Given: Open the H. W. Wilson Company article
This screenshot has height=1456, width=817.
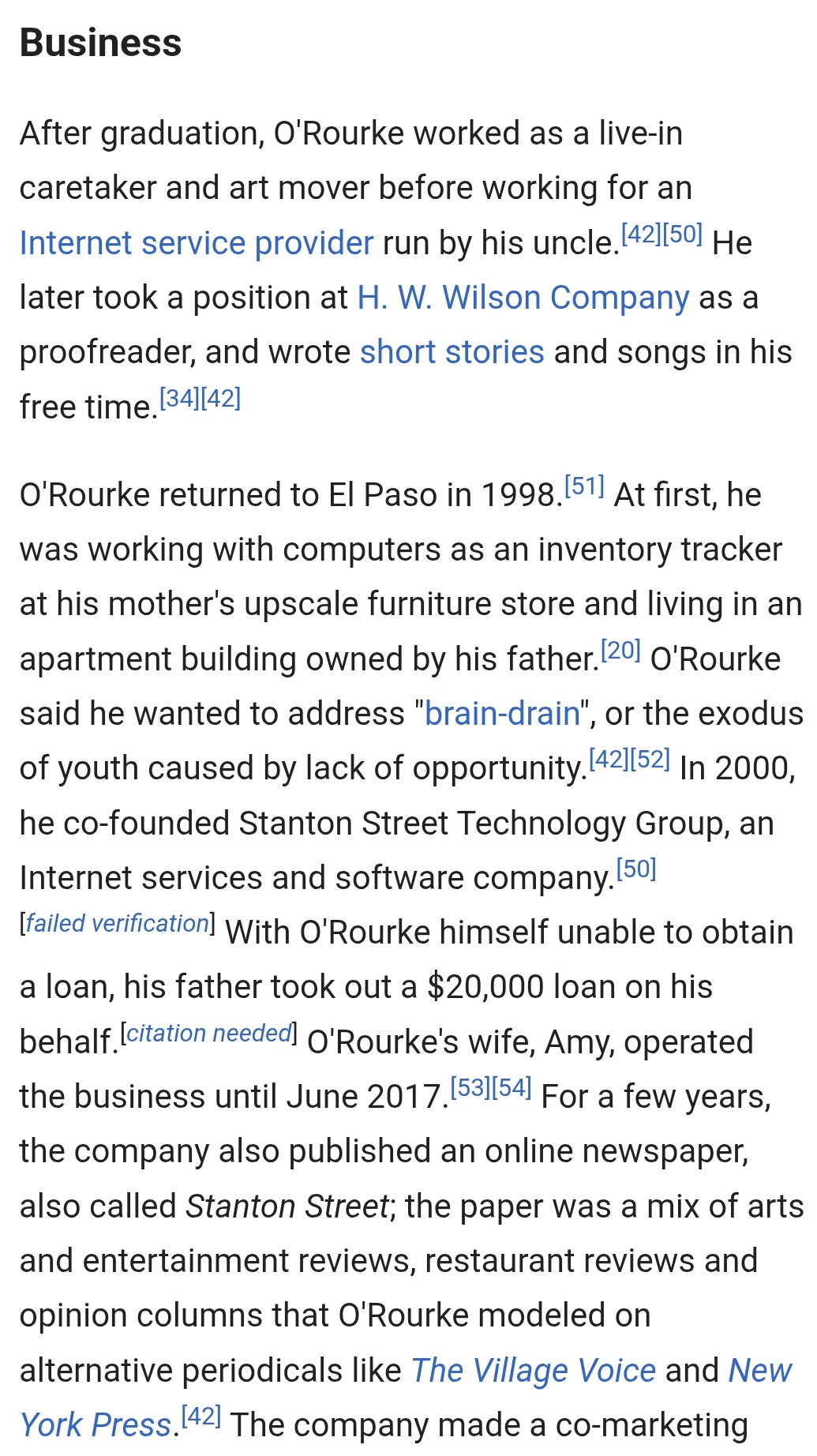Looking at the screenshot, I should (x=523, y=298).
